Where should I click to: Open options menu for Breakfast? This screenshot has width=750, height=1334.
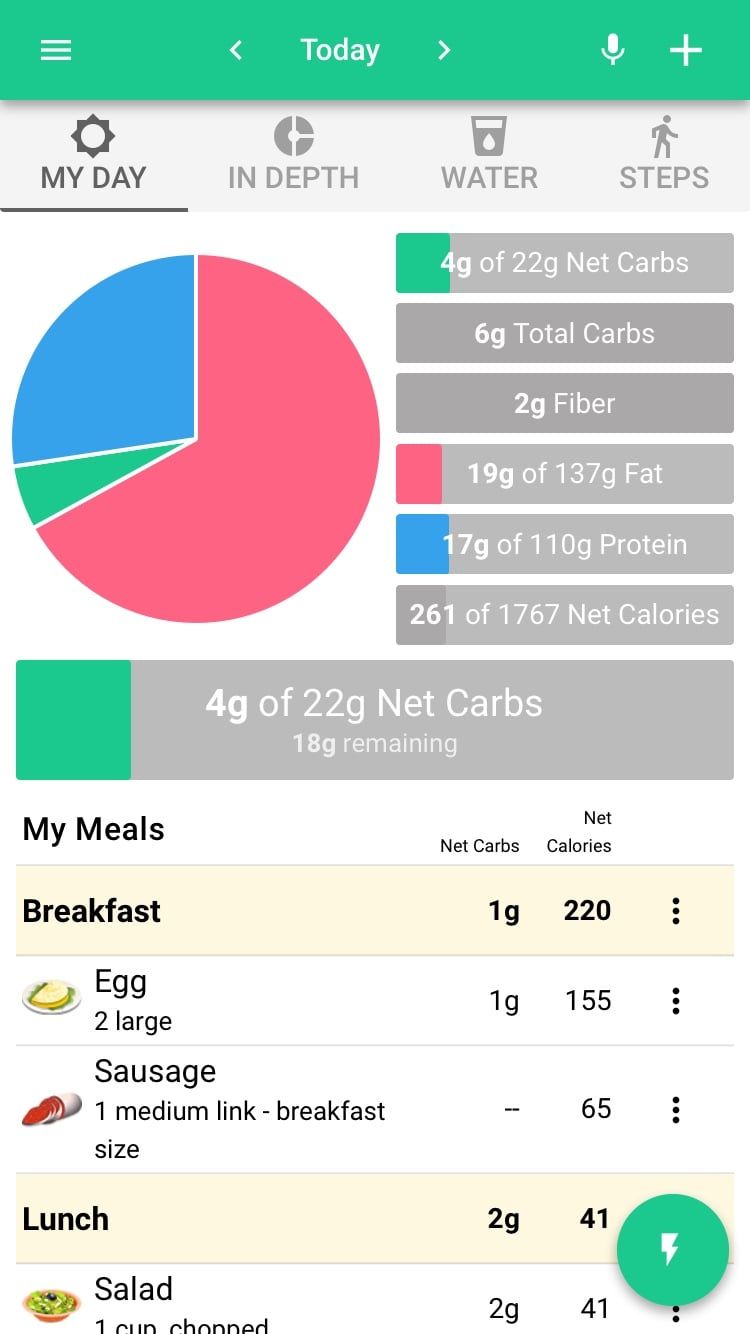click(x=676, y=910)
